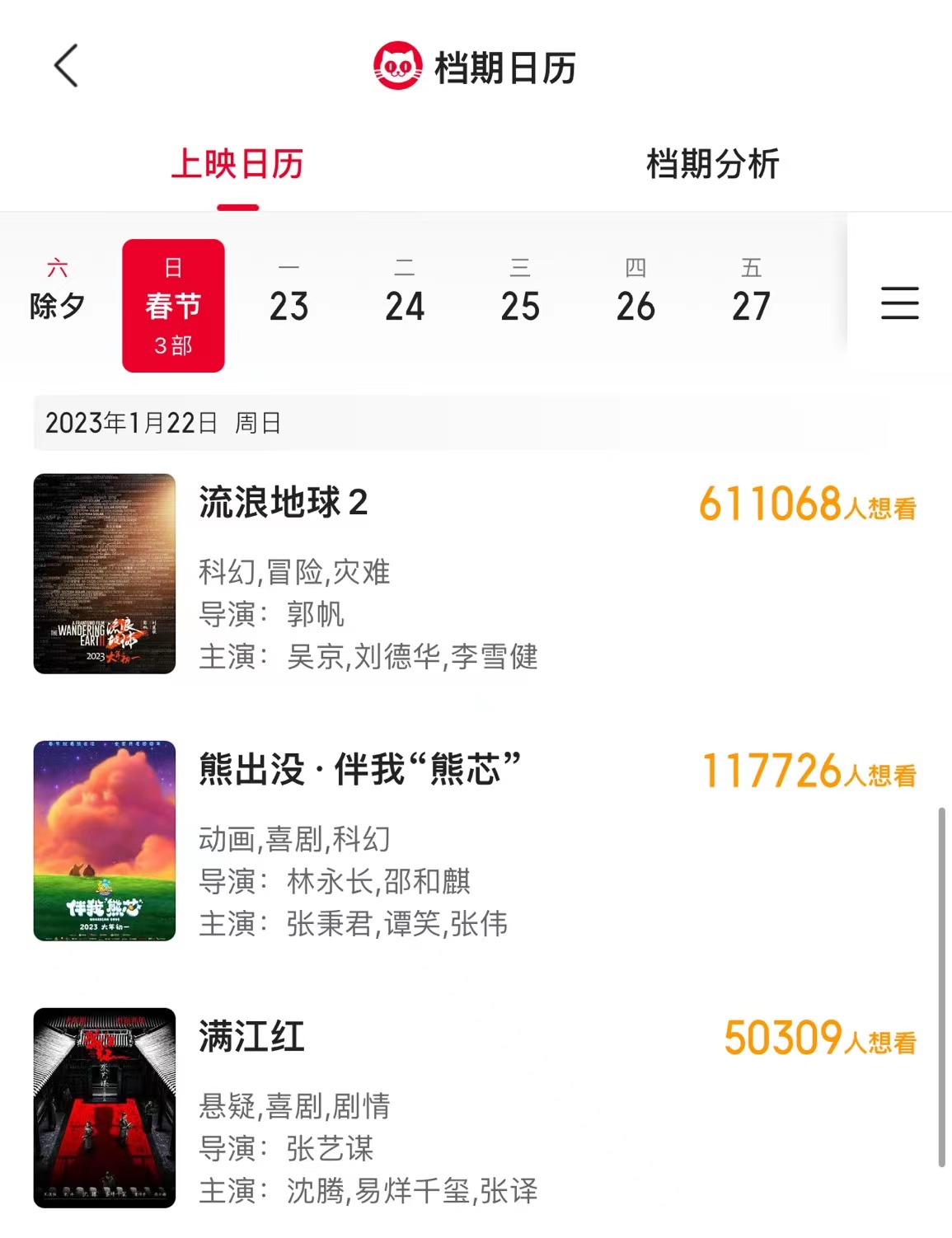
Task: Select the 除夕 date
Action: pyautogui.click(x=57, y=292)
